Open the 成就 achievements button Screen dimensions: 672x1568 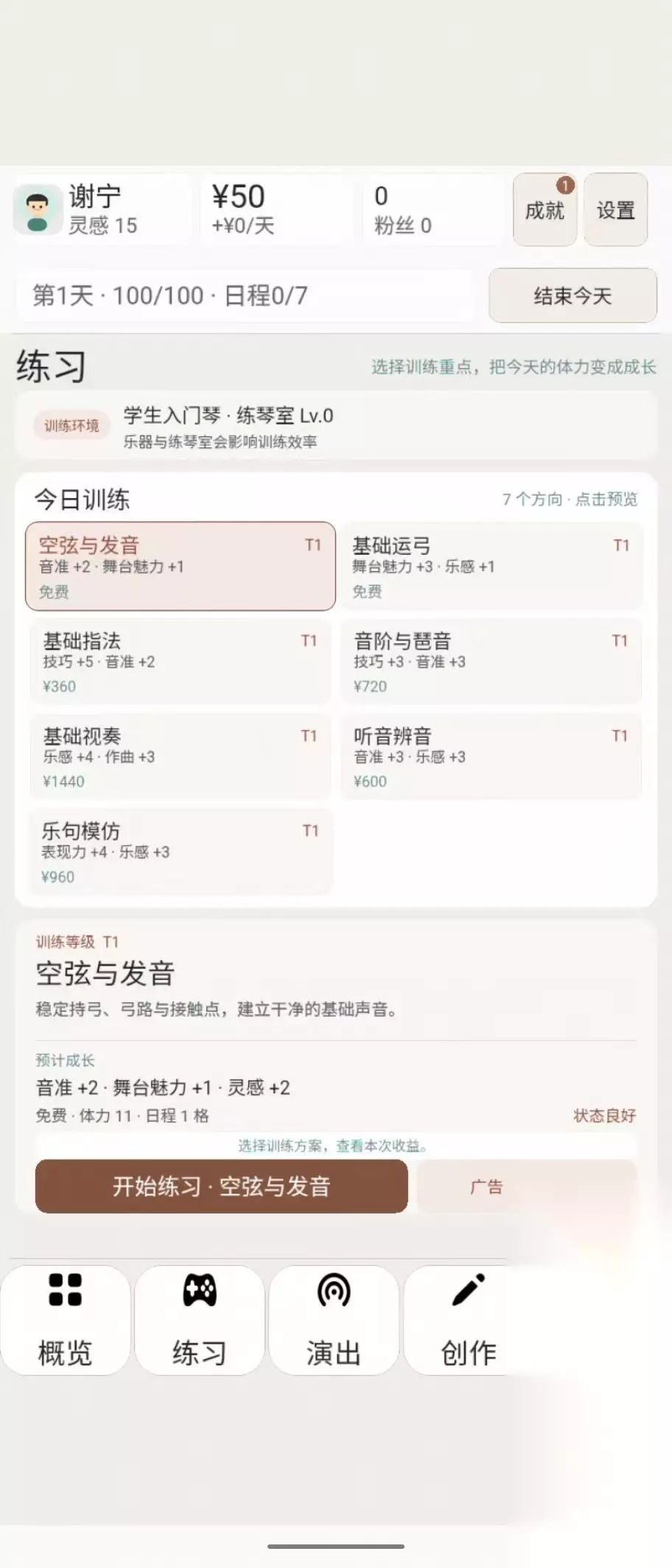545,210
